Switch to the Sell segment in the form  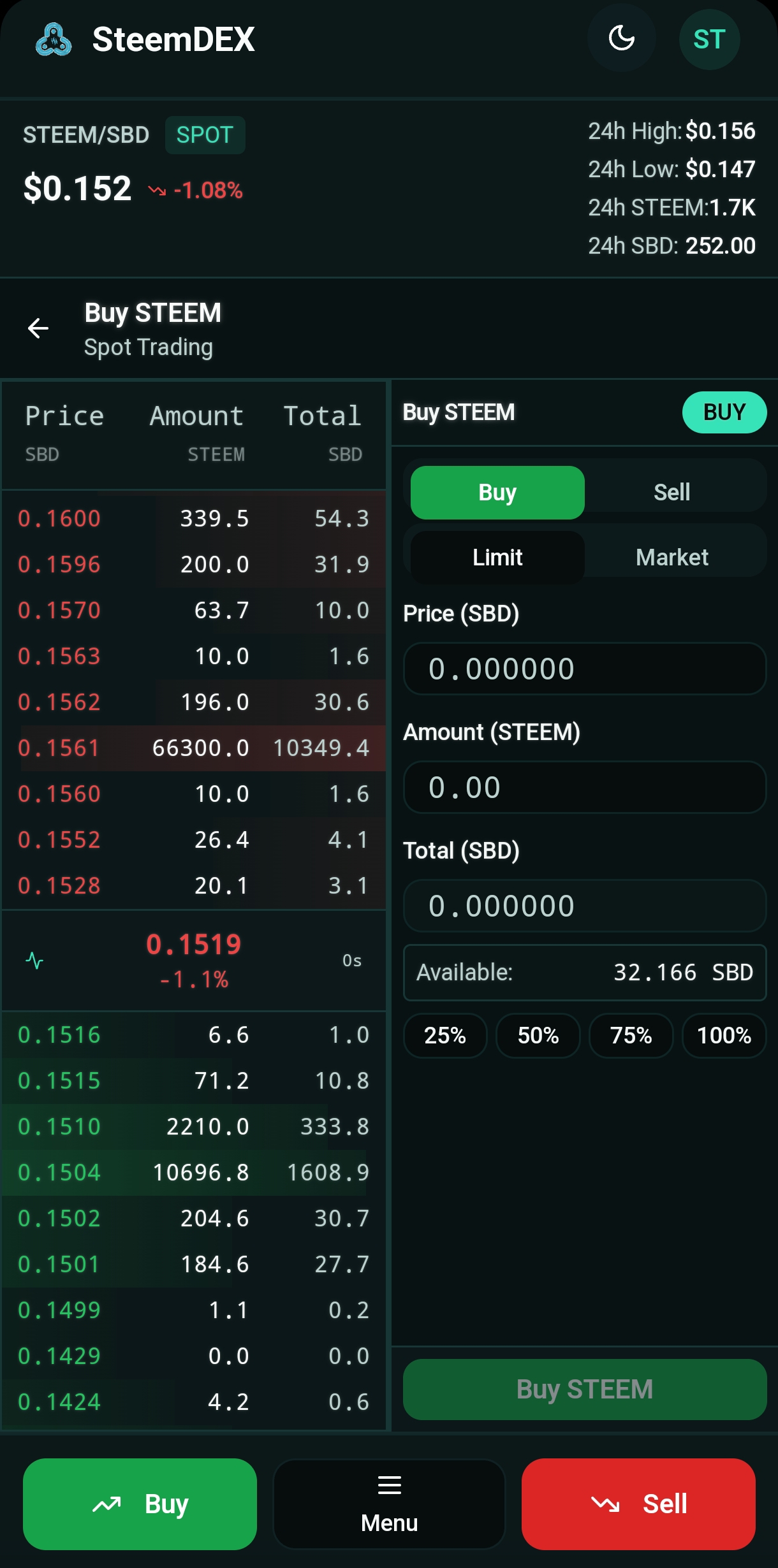point(672,492)
